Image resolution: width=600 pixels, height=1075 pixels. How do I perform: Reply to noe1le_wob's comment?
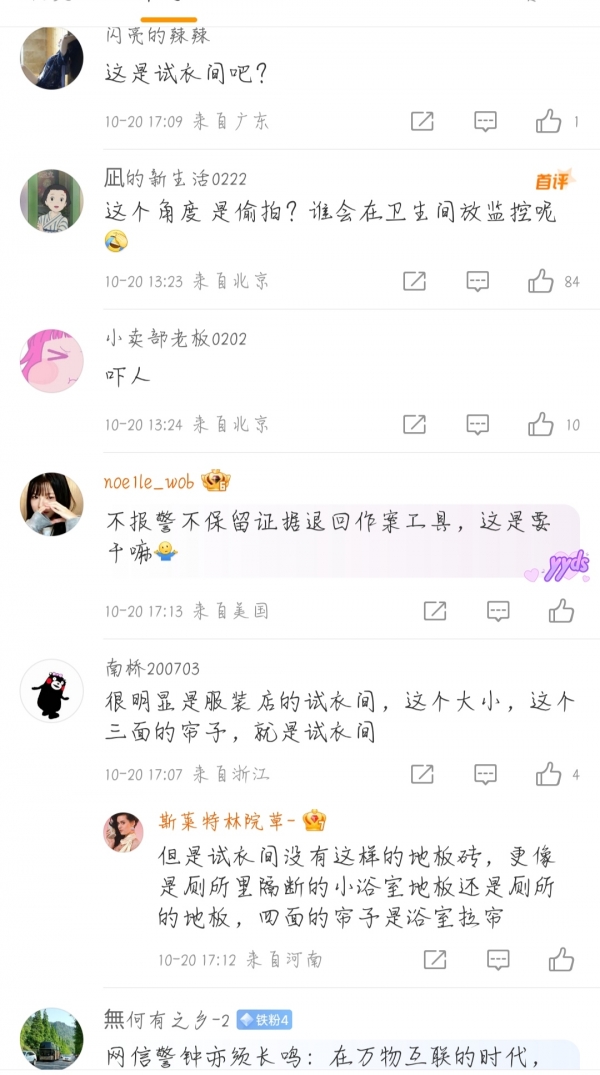pyautogui.click(x=498, y=611)
